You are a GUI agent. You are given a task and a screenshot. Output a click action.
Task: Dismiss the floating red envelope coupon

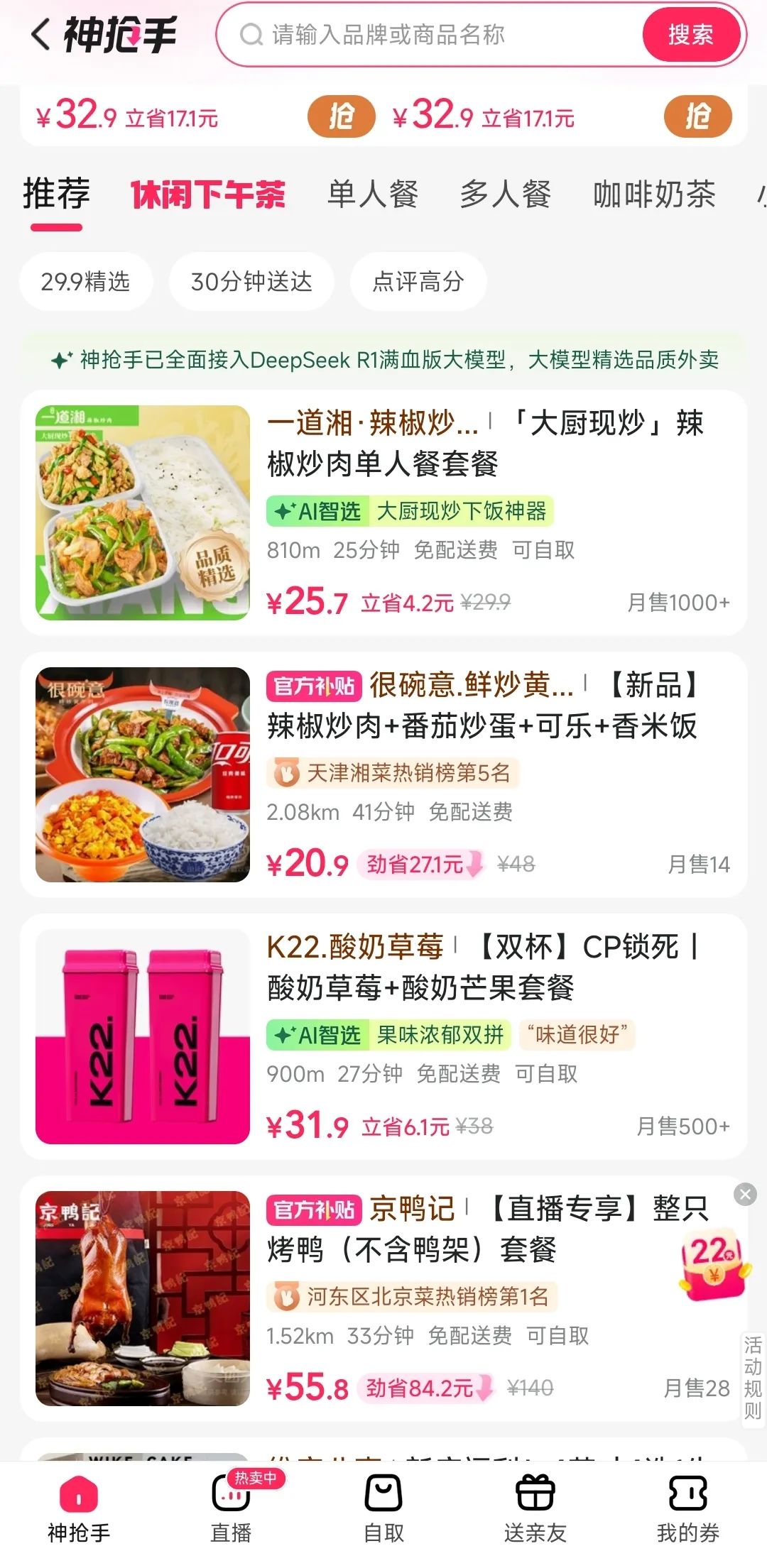745,1195
